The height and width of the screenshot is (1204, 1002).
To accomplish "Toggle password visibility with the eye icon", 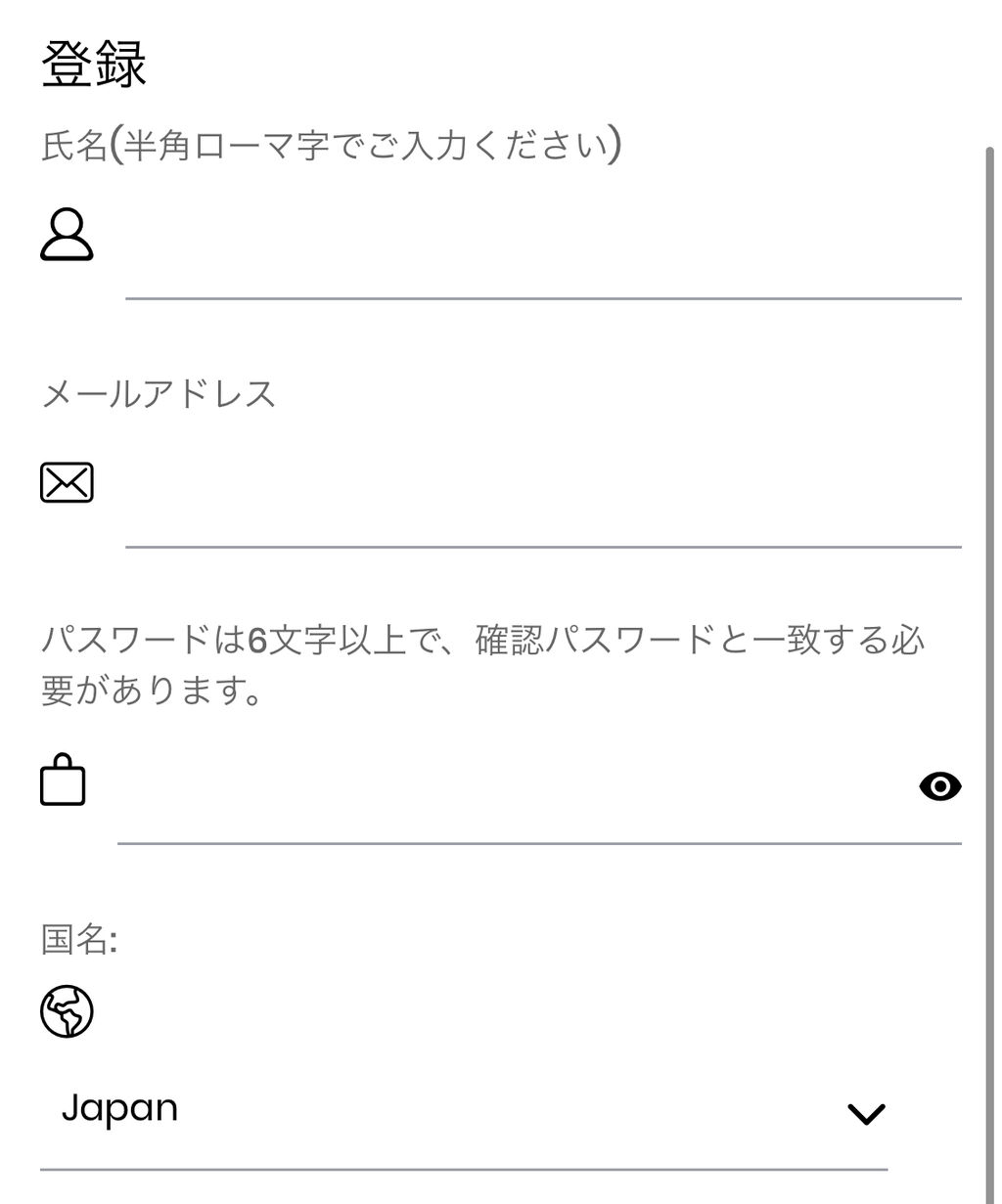I will 940,786.
